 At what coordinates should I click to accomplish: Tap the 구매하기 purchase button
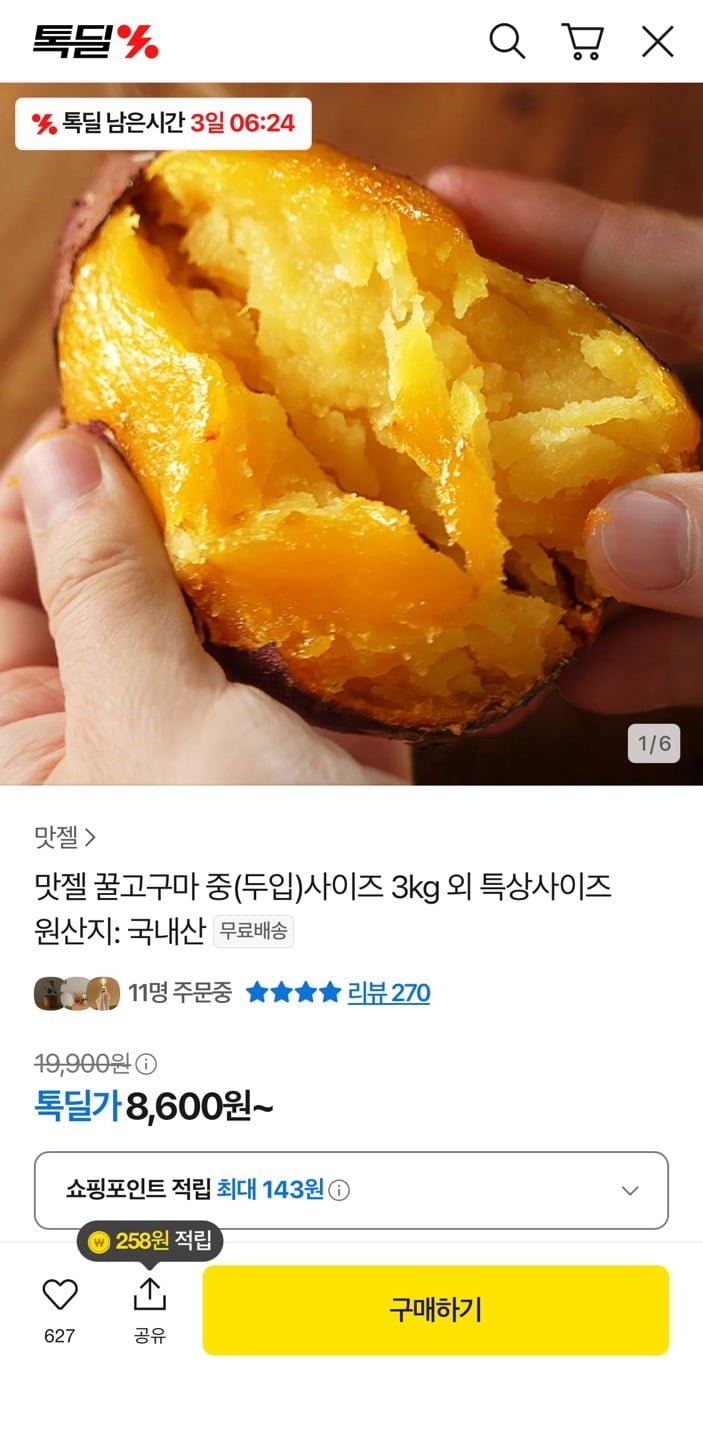tap(435, 1310)
